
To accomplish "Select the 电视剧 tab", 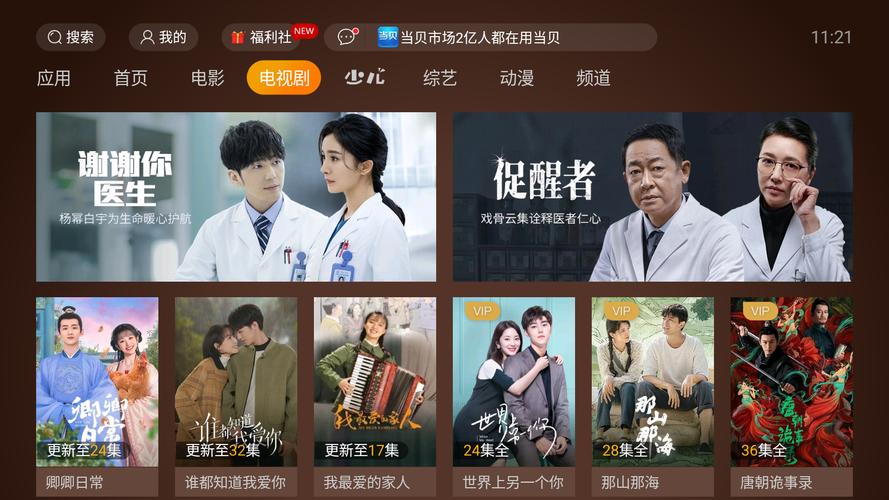I will click(284, 78).
